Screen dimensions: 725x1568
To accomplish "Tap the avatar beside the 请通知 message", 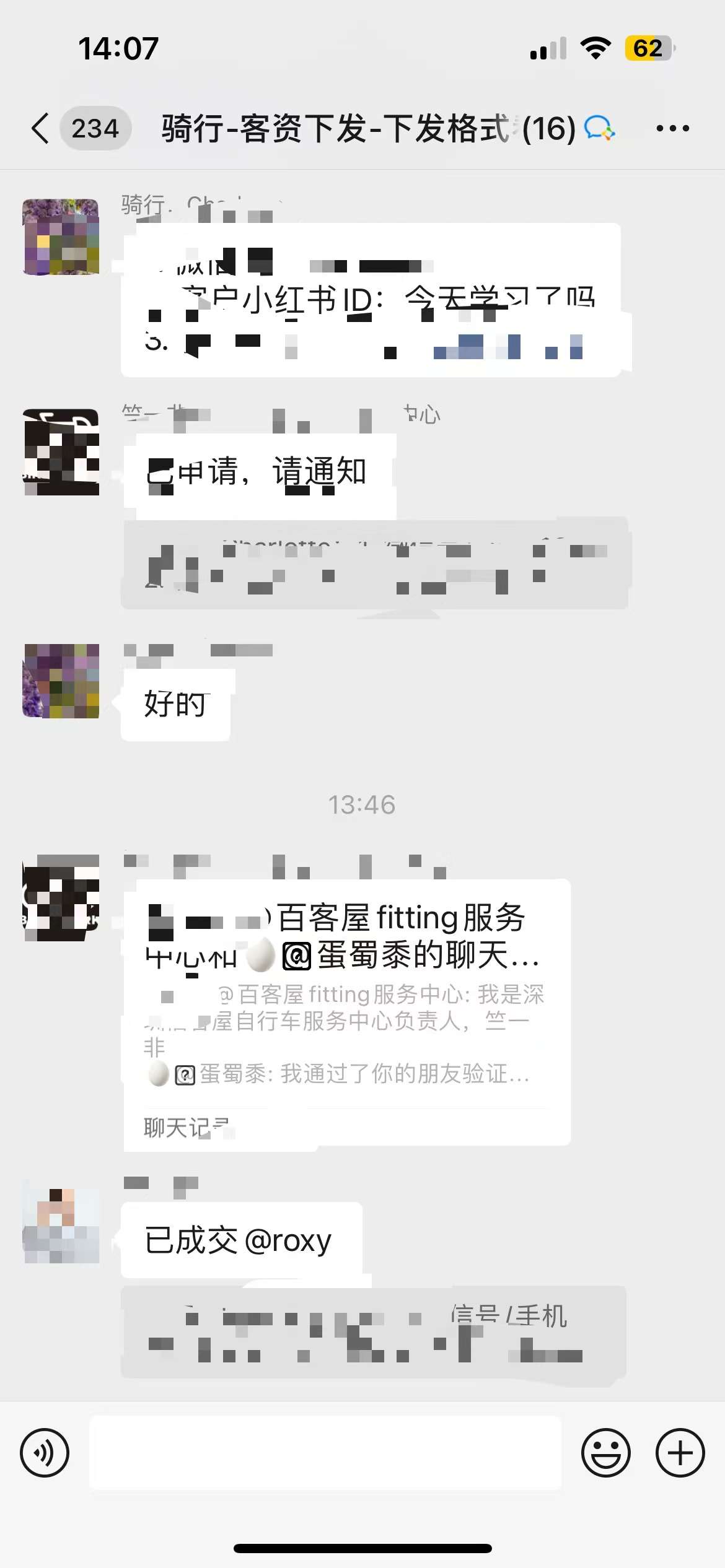I will pyautogui.click(x=61, y=452).
